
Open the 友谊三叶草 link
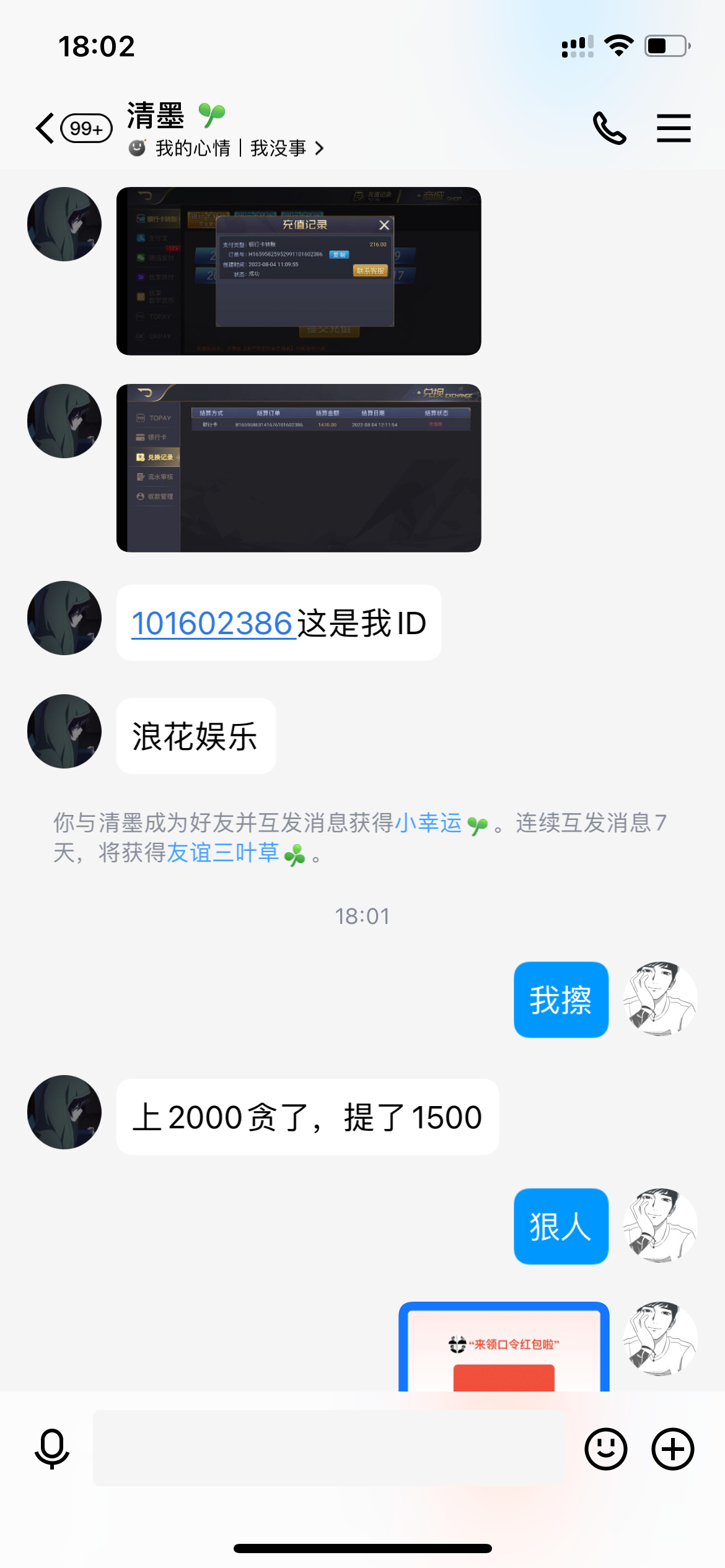[x=223, y=853]
